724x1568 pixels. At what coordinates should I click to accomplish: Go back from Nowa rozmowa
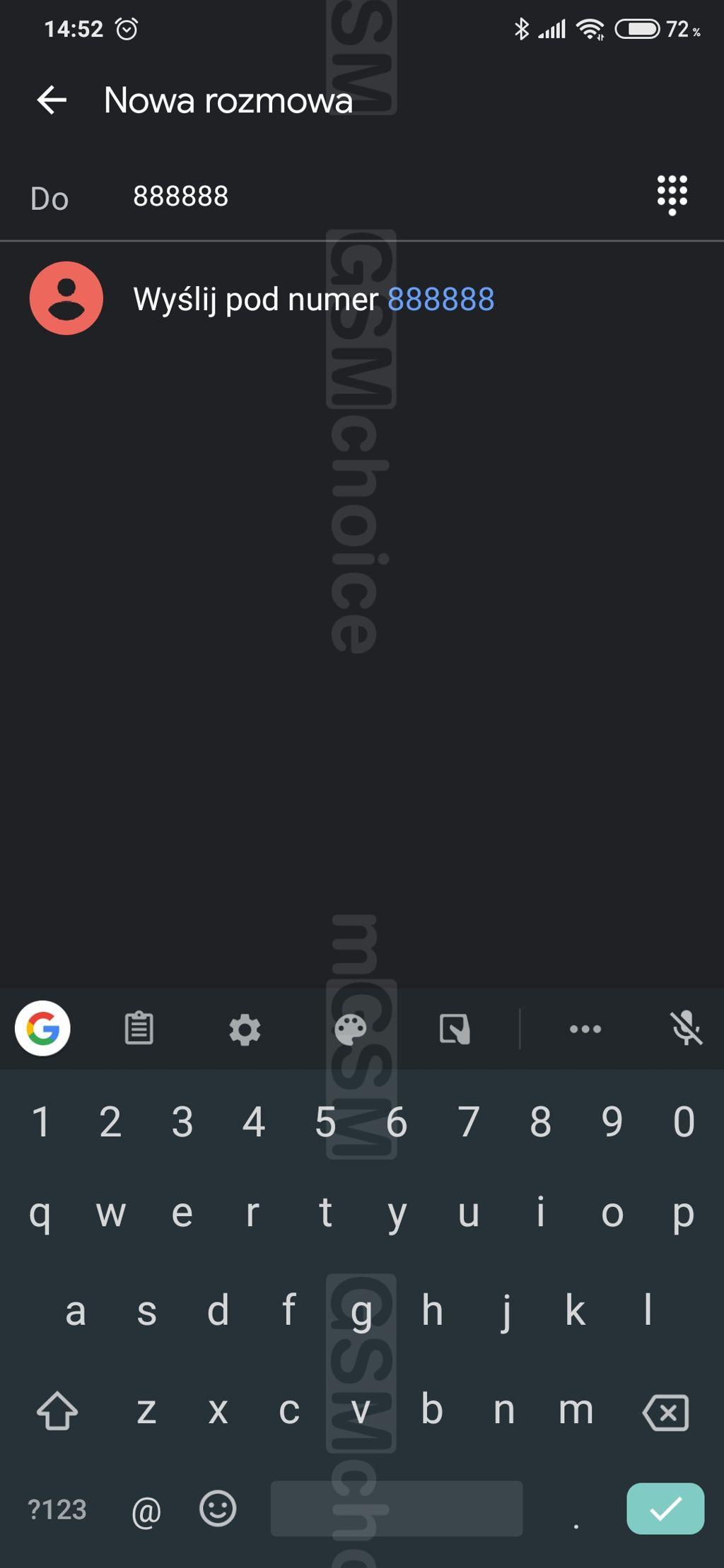point(52,100)
